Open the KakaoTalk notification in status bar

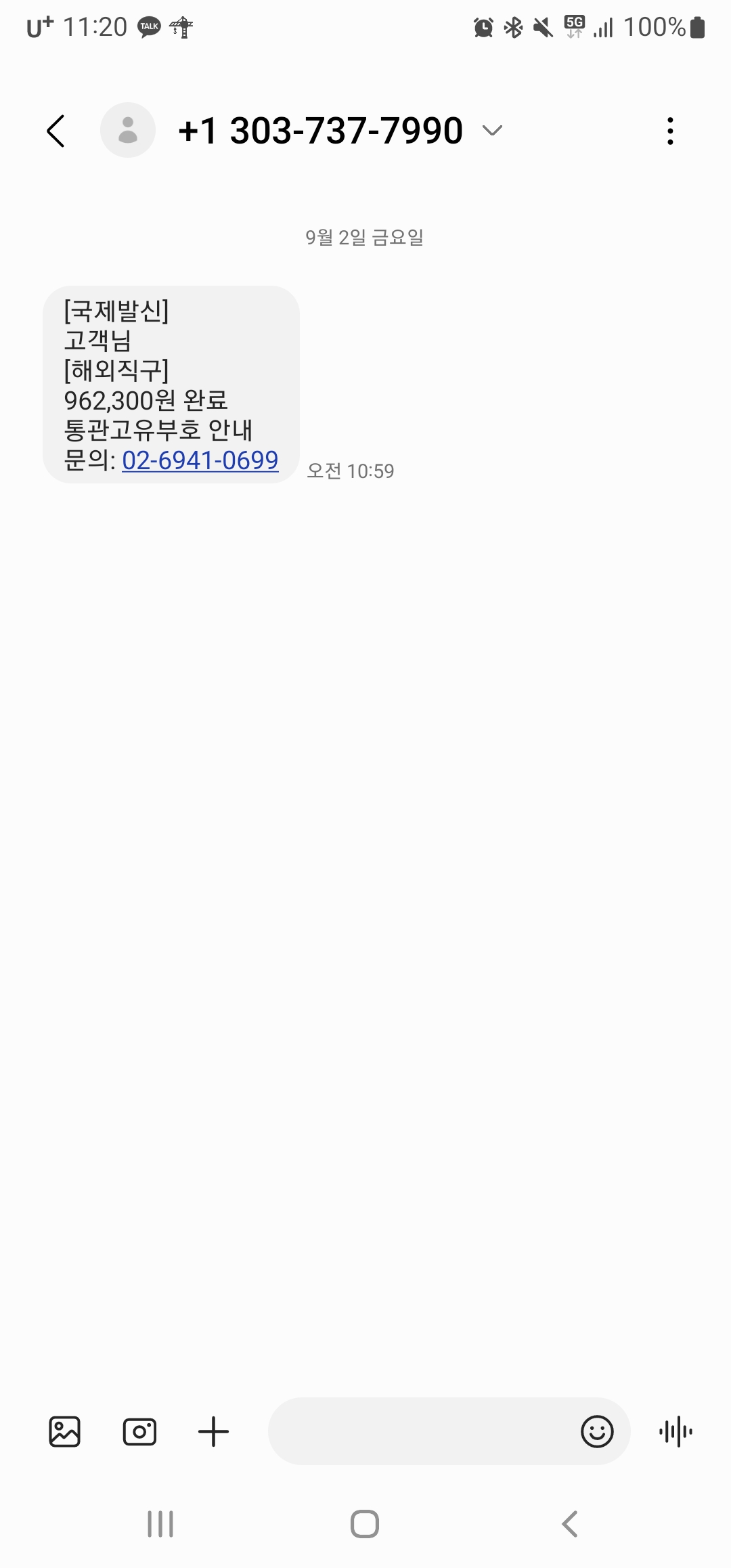click(148, 27)
